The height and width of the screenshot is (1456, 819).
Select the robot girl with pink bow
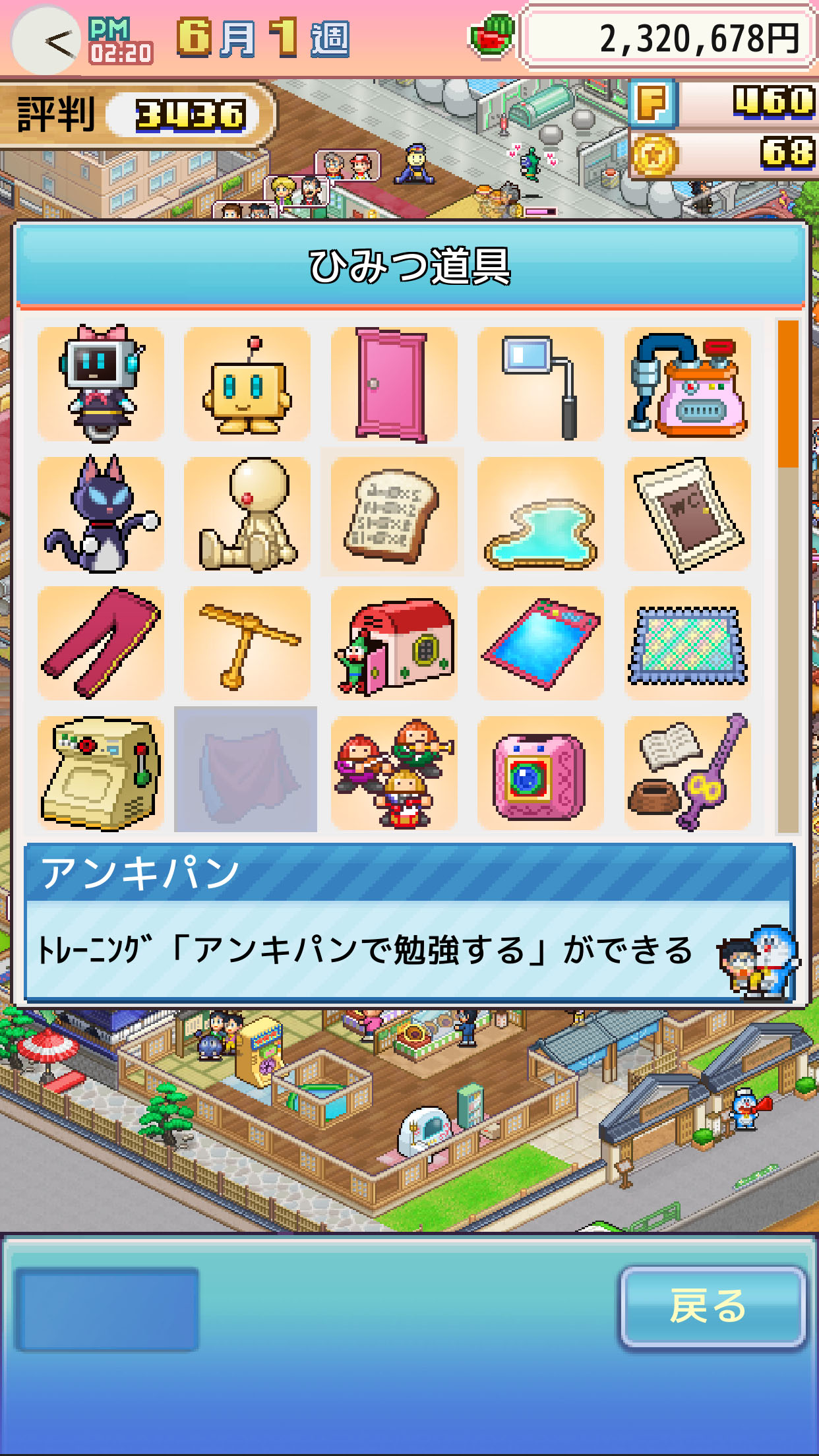tap(100, 384)
